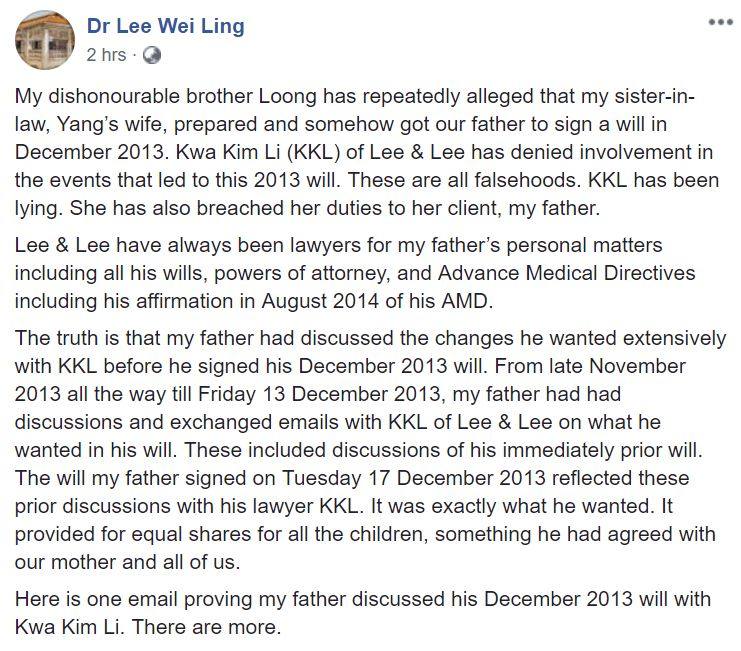Tap the public audience globe icon
Screen dimensions: 741x651
[152, 56]
